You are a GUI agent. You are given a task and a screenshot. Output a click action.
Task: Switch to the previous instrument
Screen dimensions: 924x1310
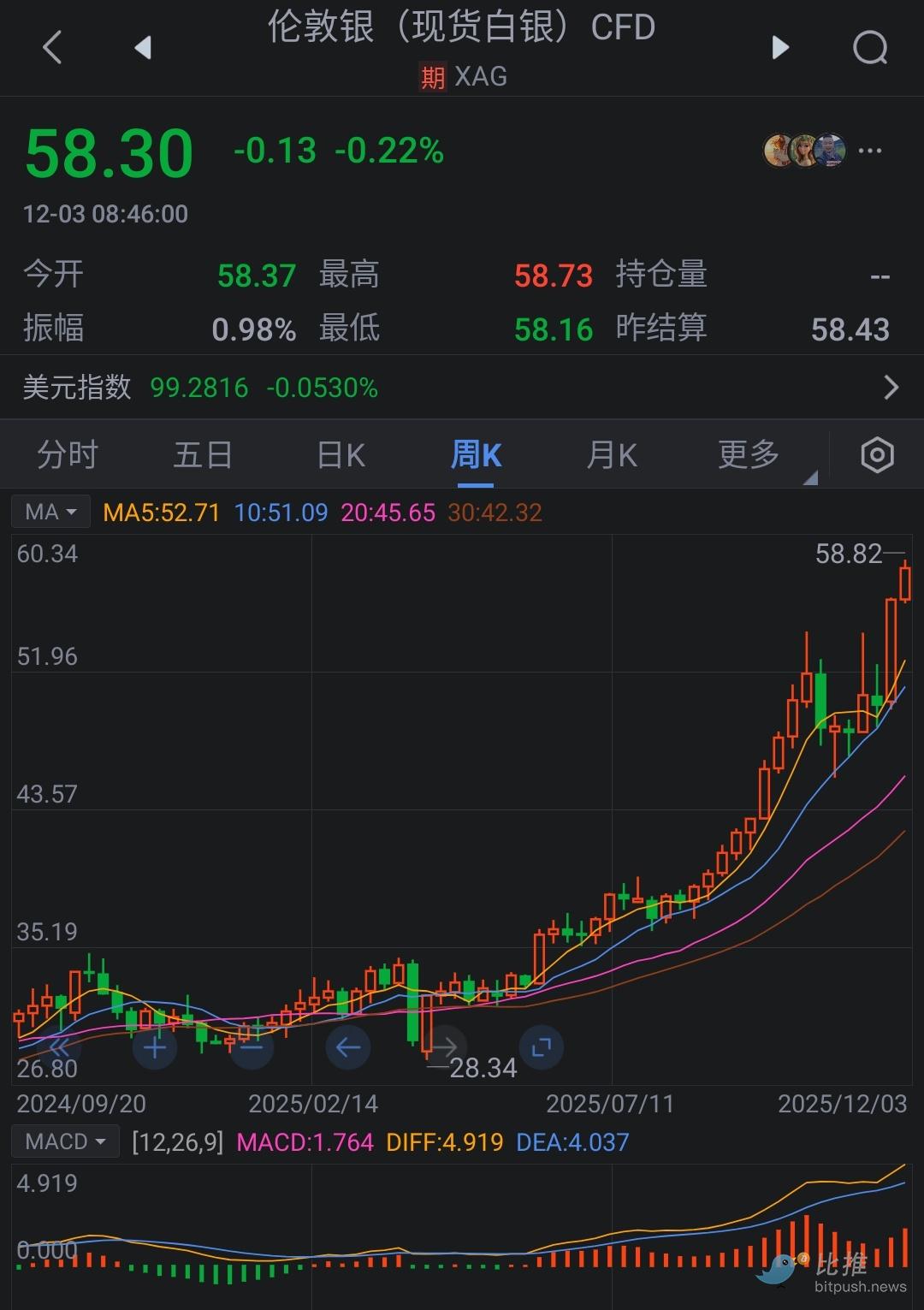(x=143, y=47)
